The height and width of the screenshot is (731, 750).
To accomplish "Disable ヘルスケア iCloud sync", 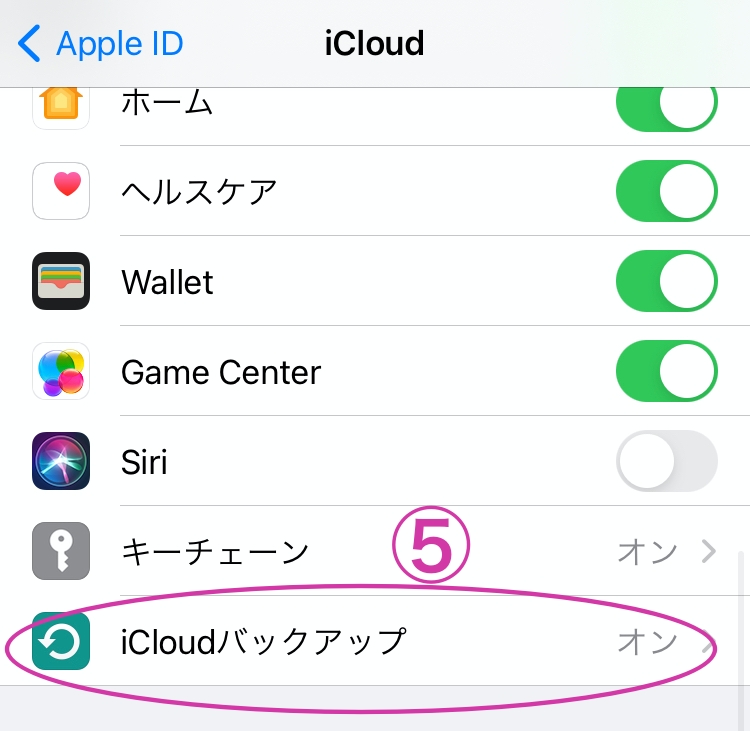I will pos(666,191).
